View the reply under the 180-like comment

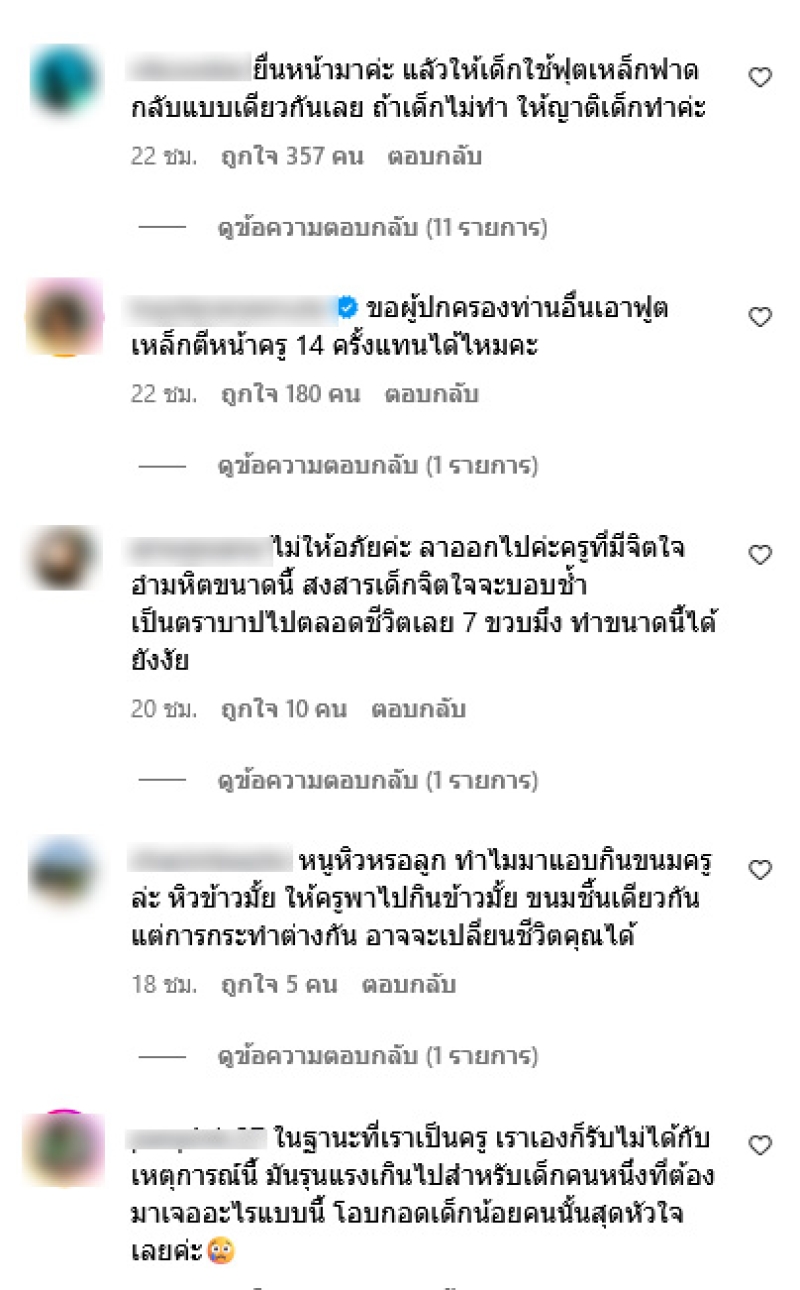click(377, 465)
